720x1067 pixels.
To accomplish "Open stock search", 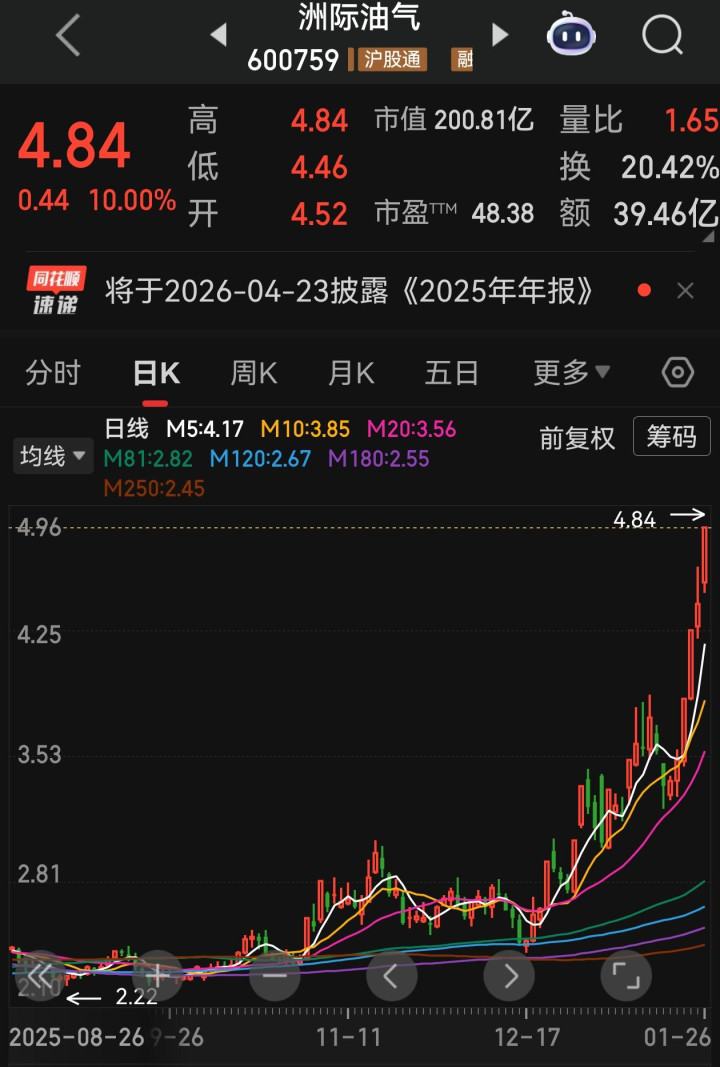I will [661, 36].
